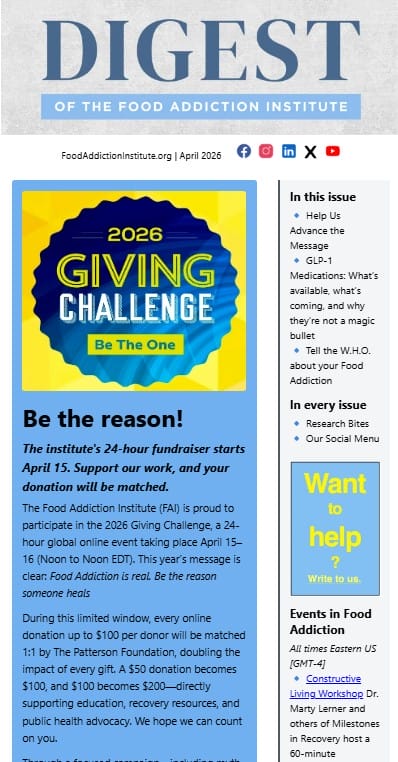Open the Constructive Living Workshop link

327,686
